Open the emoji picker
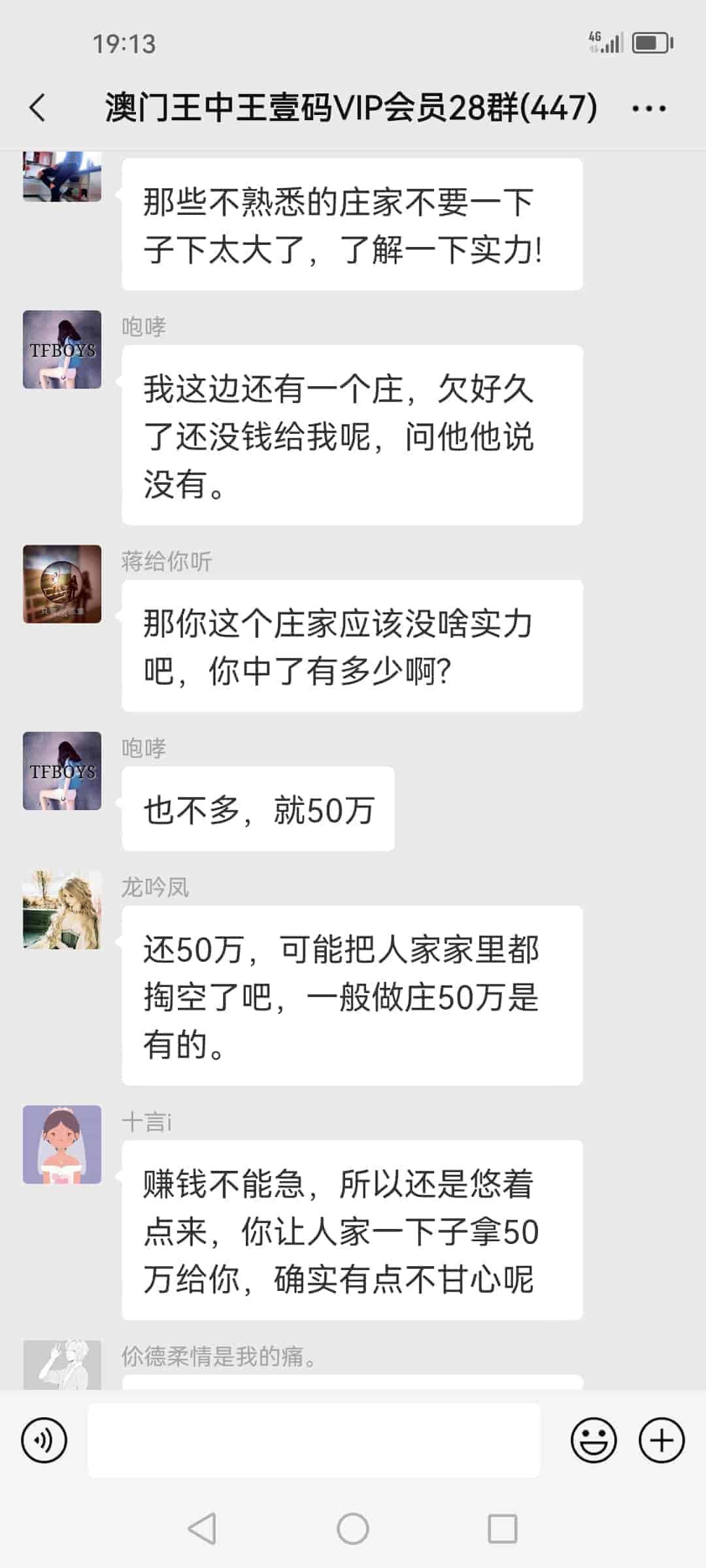Viewport: 706px width, 1568px height. pyautogui.click(x=594, y=1440)
